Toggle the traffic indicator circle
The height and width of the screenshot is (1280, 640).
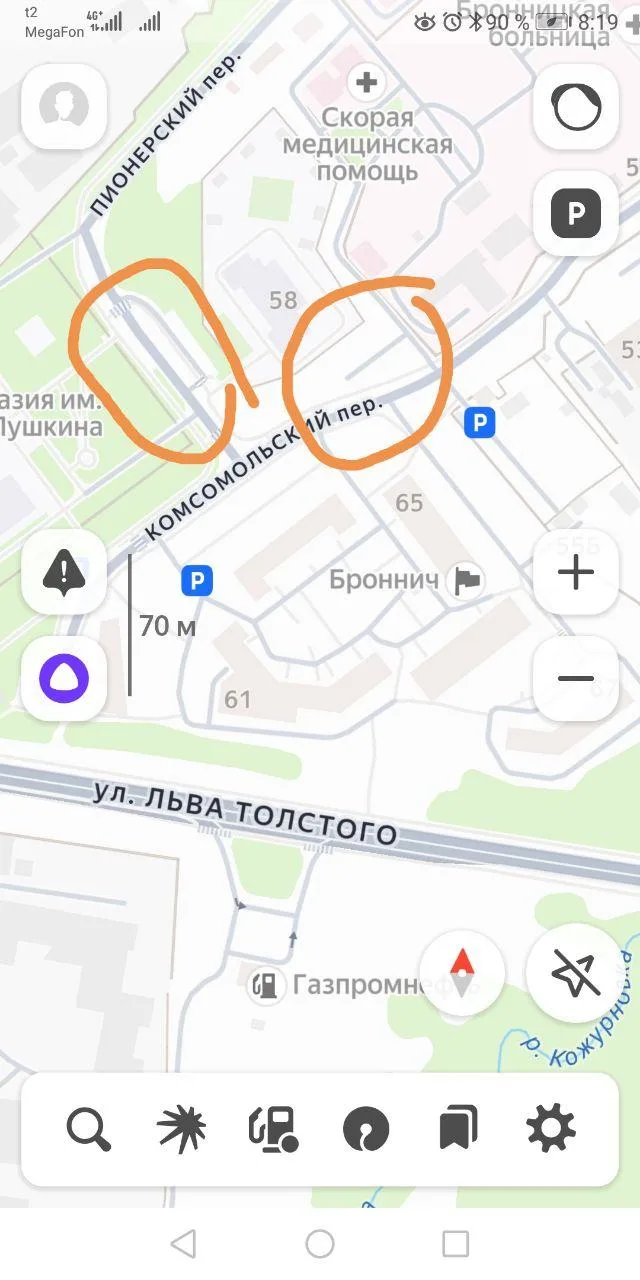[576, 106]
